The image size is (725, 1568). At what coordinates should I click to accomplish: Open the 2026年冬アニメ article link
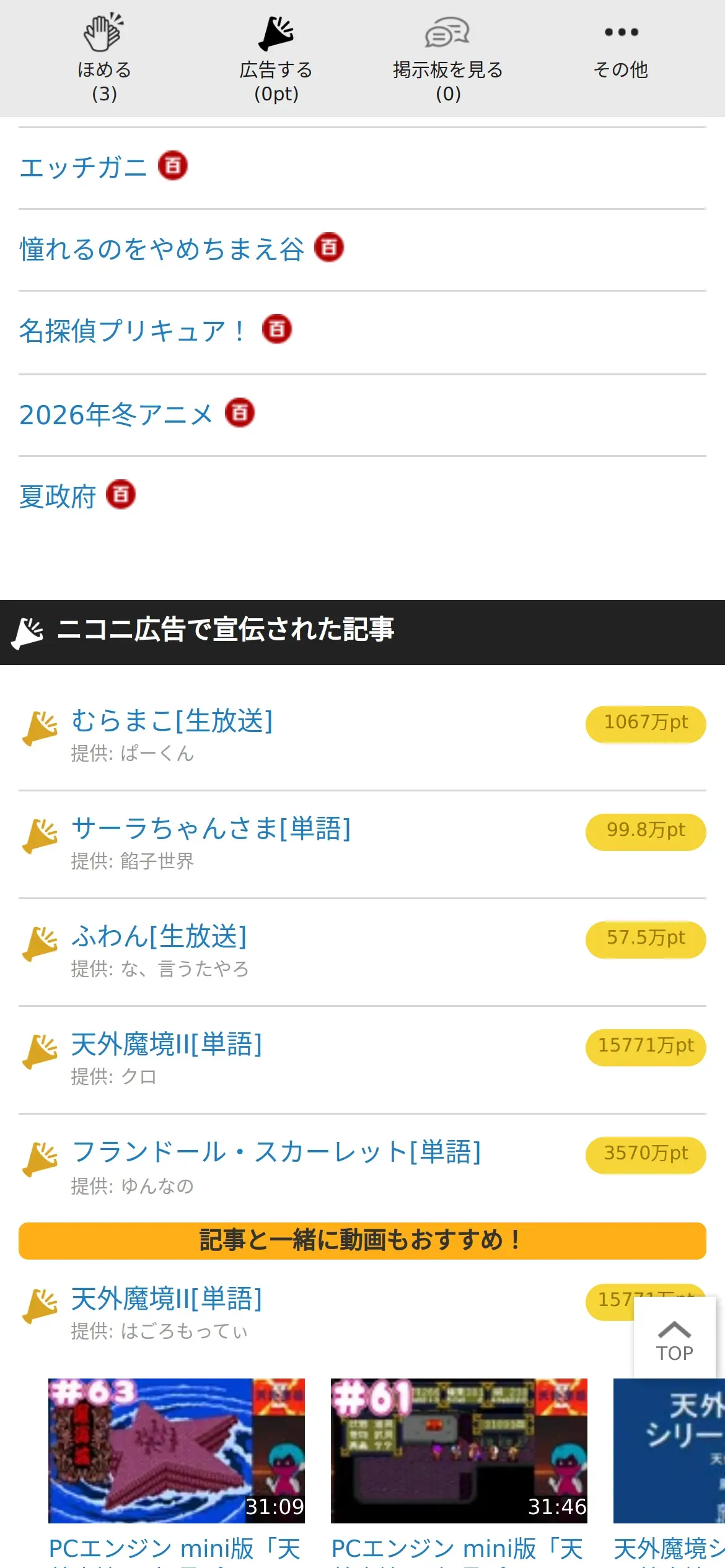(x=116, y=414)
